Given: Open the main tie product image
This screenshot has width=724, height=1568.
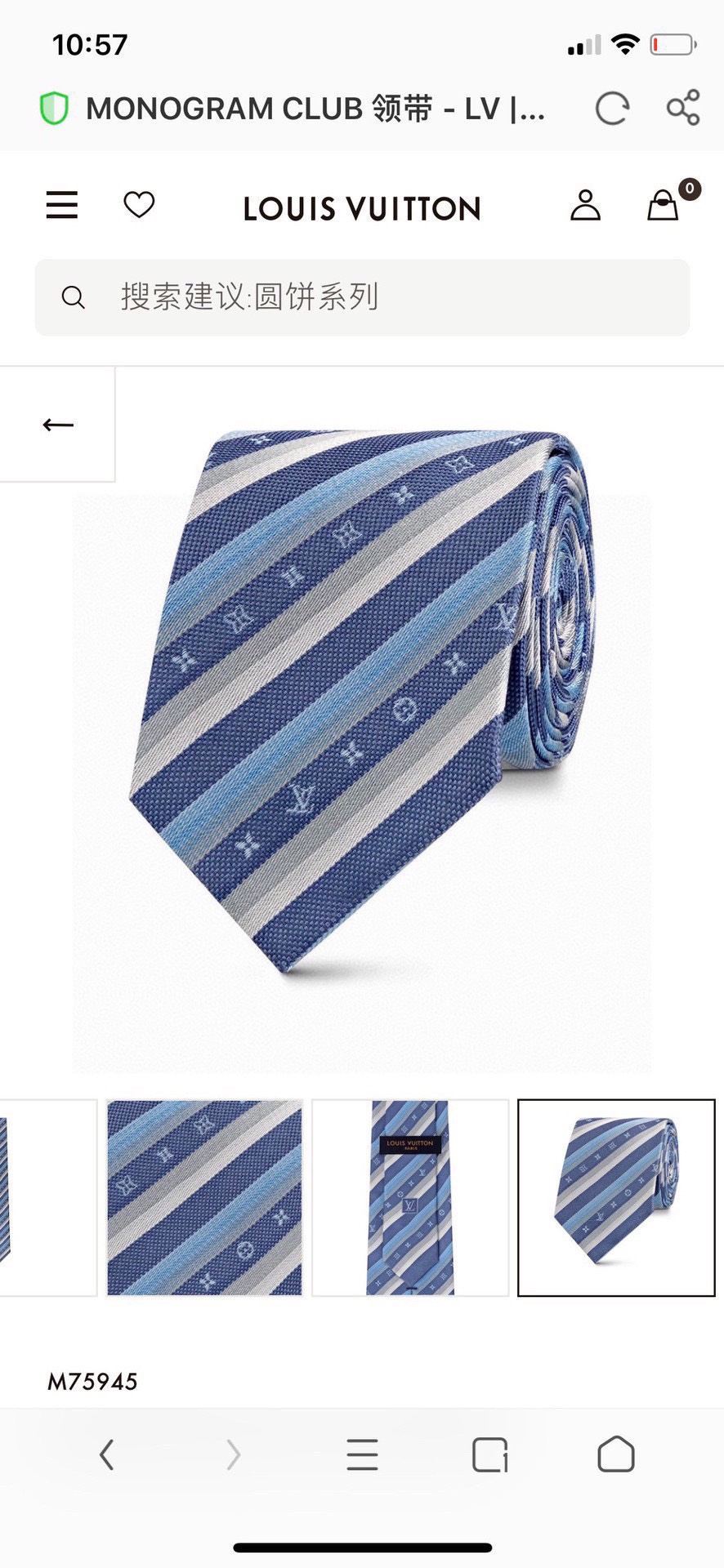Looking at the screenshot, I should [x=362, y=702].
